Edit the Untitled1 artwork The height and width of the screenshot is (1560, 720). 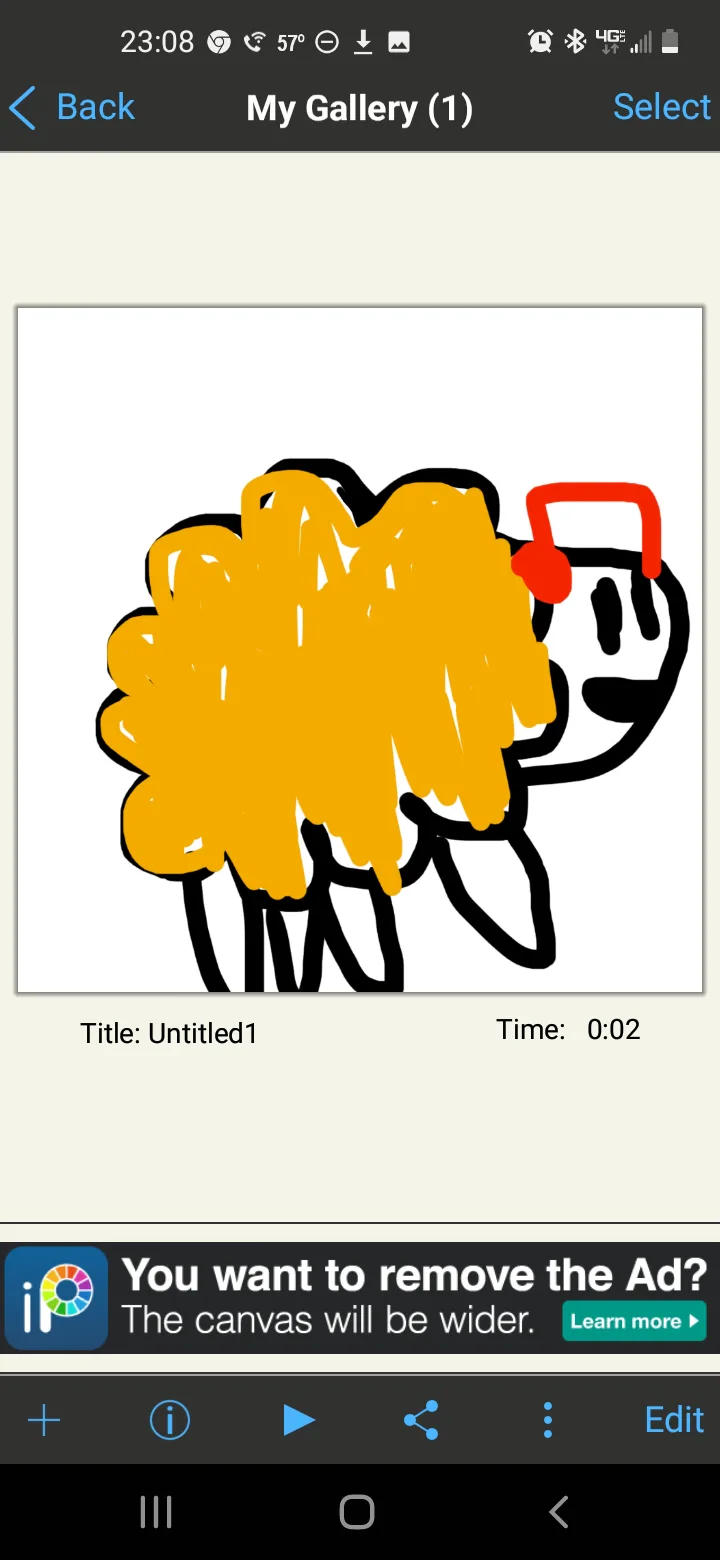click(674, 1420)
